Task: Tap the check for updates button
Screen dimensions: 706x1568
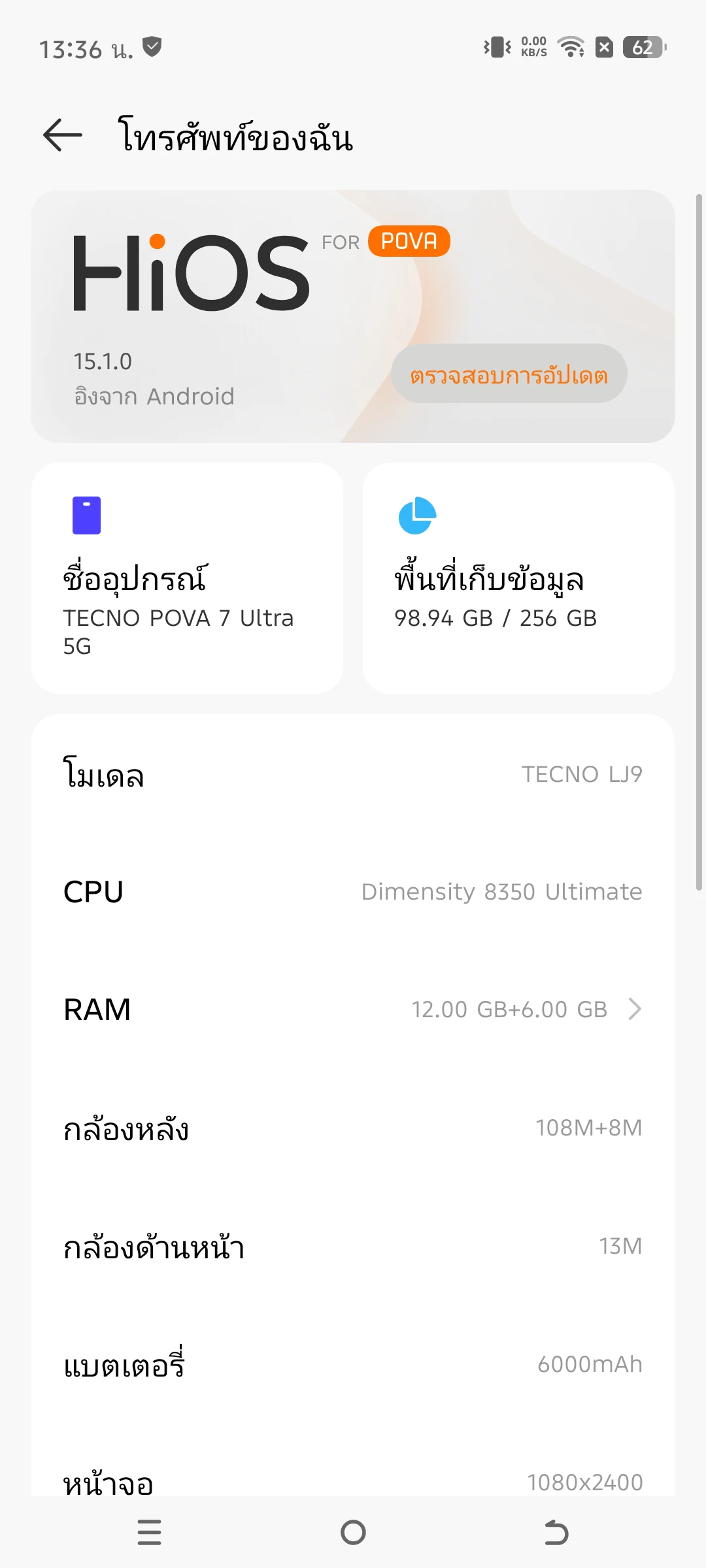Action: click(x=509, y=374)
